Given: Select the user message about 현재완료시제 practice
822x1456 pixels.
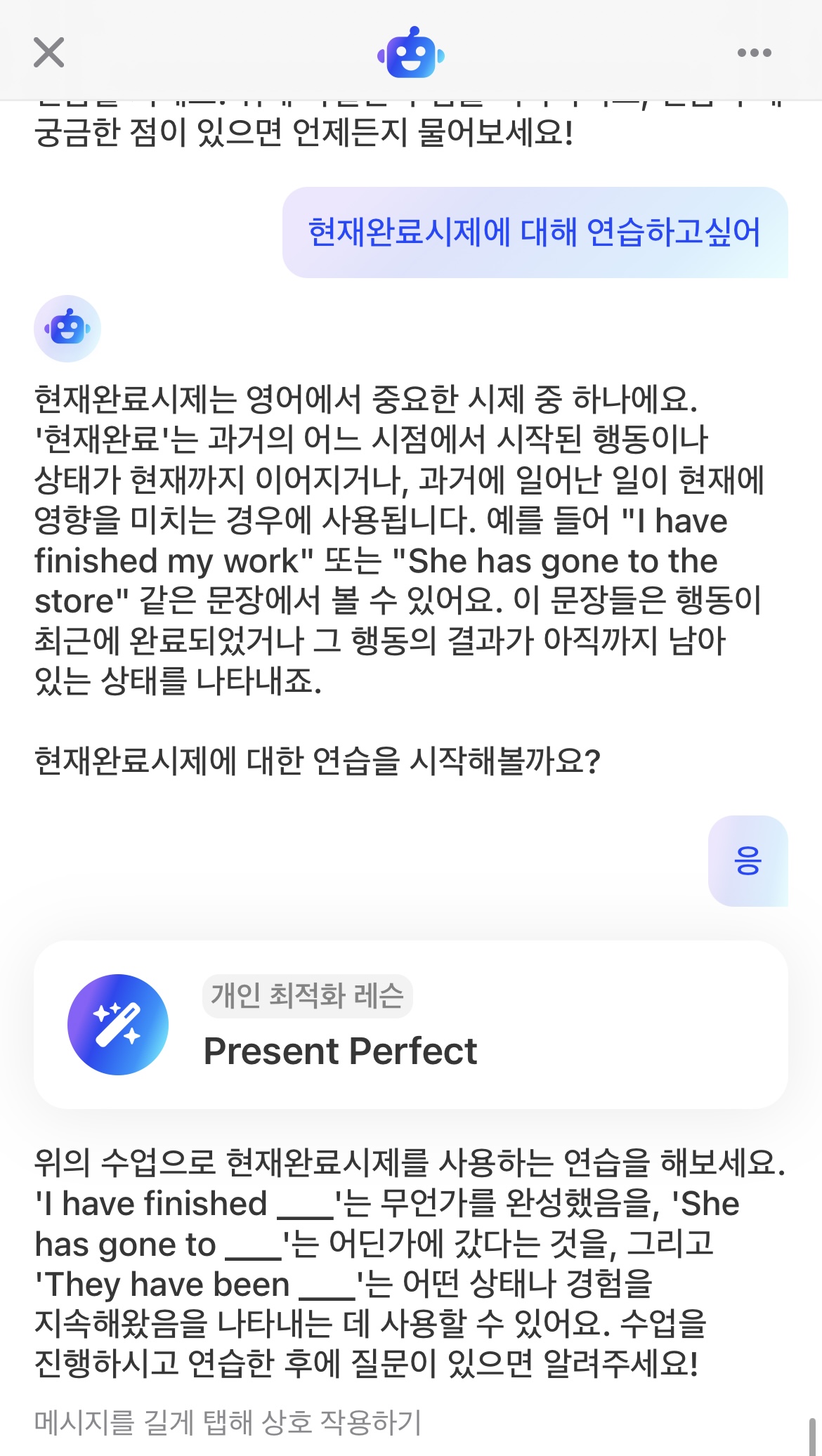Looking at the screenshot, I should tap(535, 233).
